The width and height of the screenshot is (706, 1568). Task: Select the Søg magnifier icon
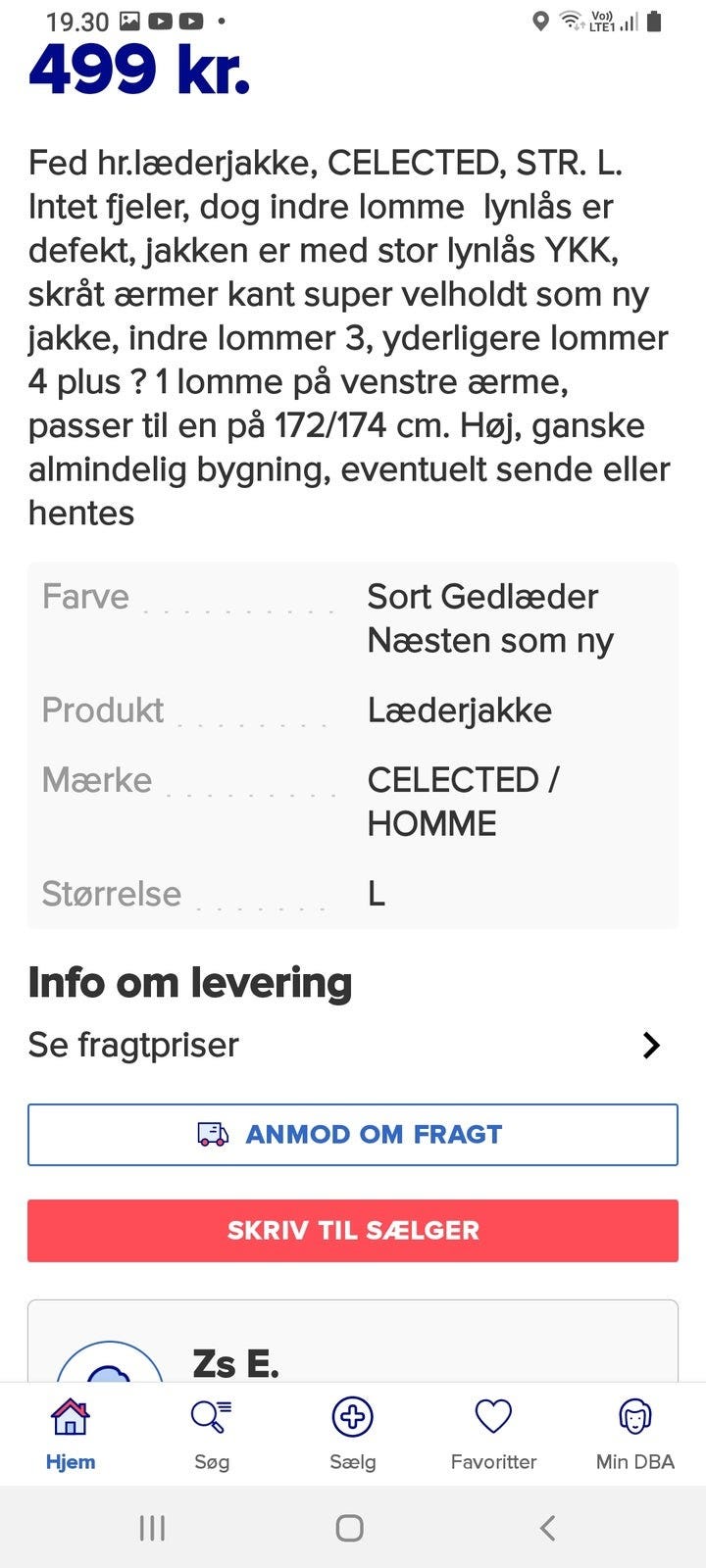(211, 1416)
